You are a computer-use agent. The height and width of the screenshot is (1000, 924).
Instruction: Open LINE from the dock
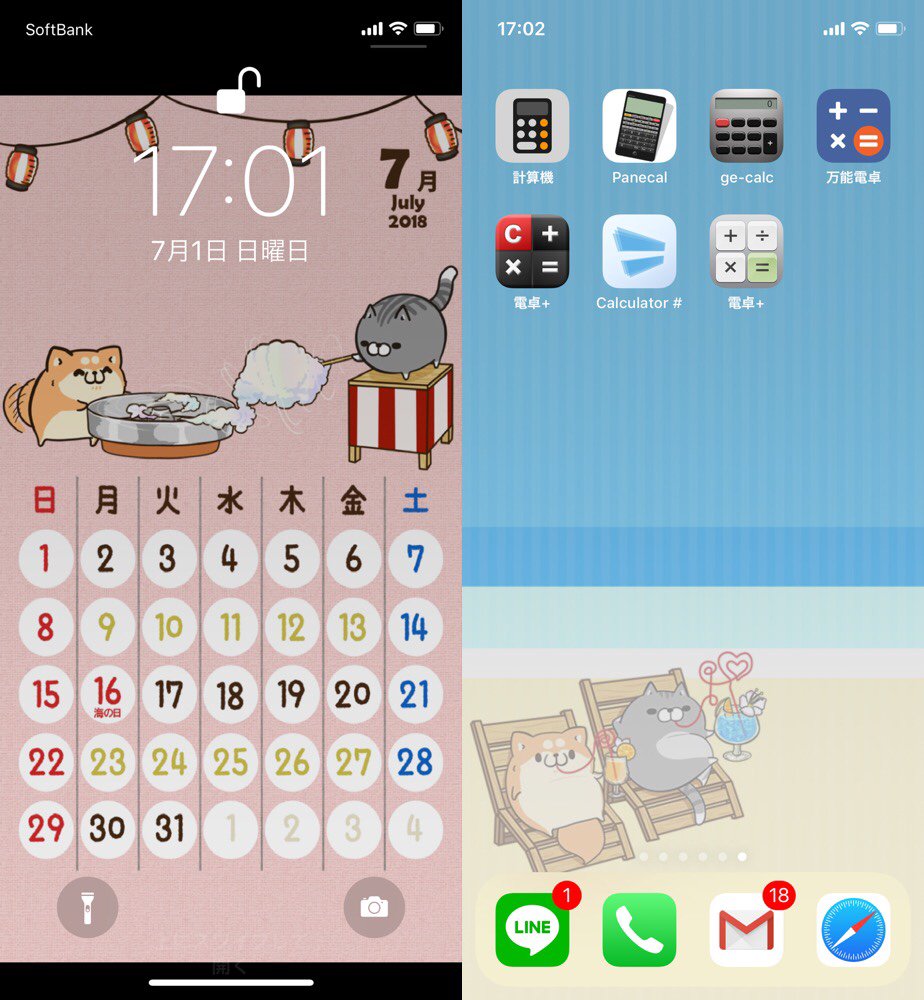(532, 929)
